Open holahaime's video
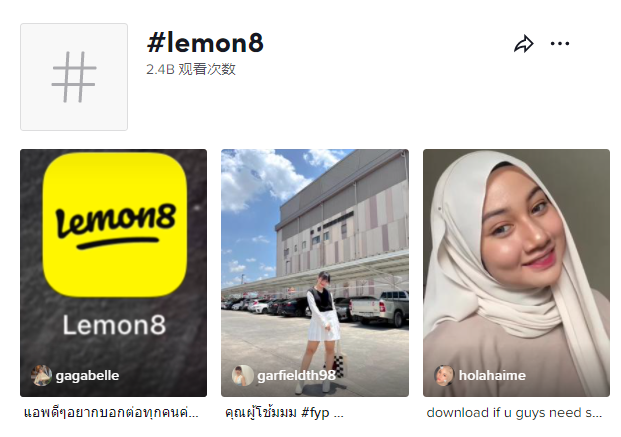Image resolution: width=621 pixels, height=437 pixels. click(x=516, y=270)
